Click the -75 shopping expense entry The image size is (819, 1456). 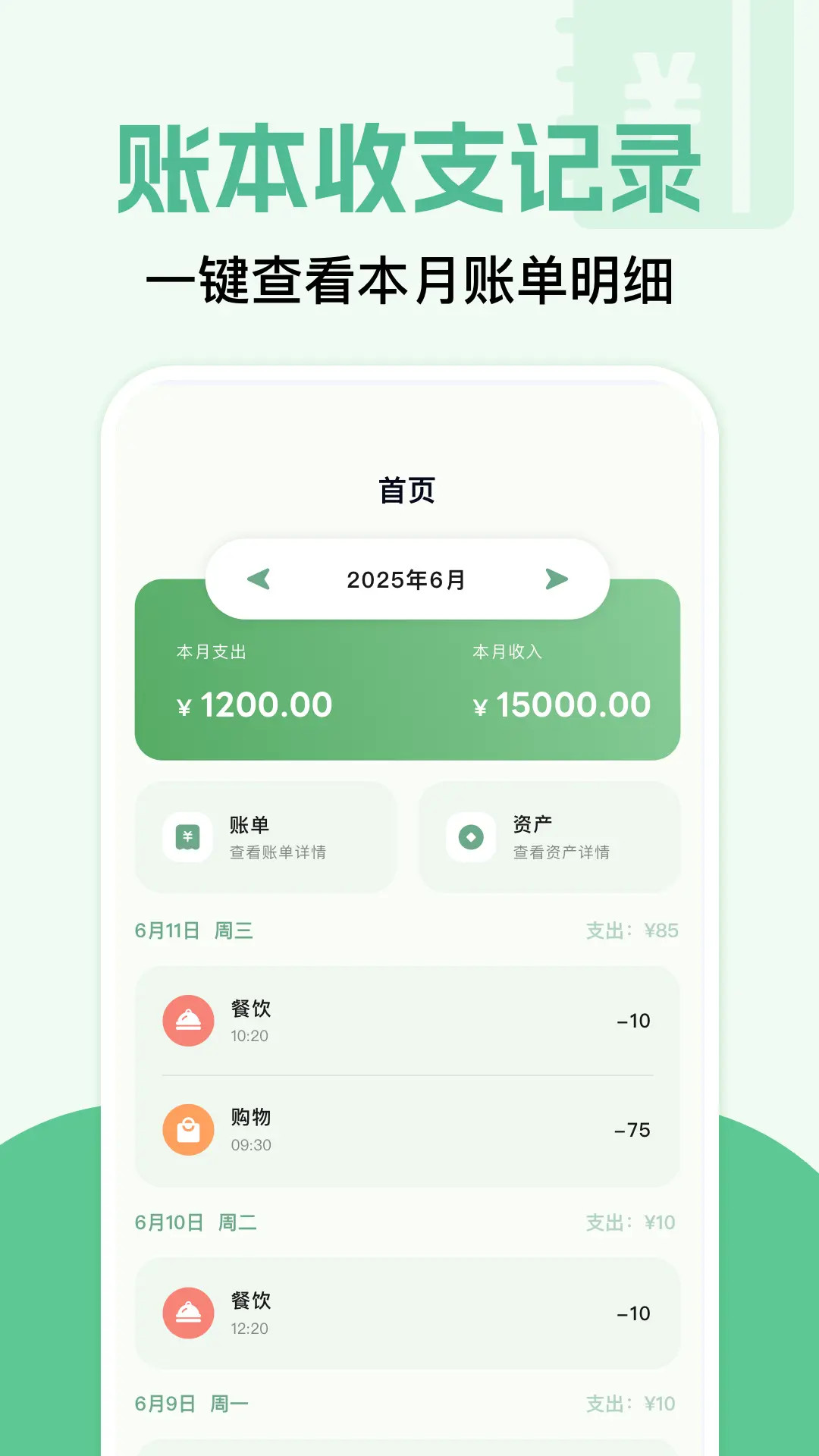pos(634,1129)
